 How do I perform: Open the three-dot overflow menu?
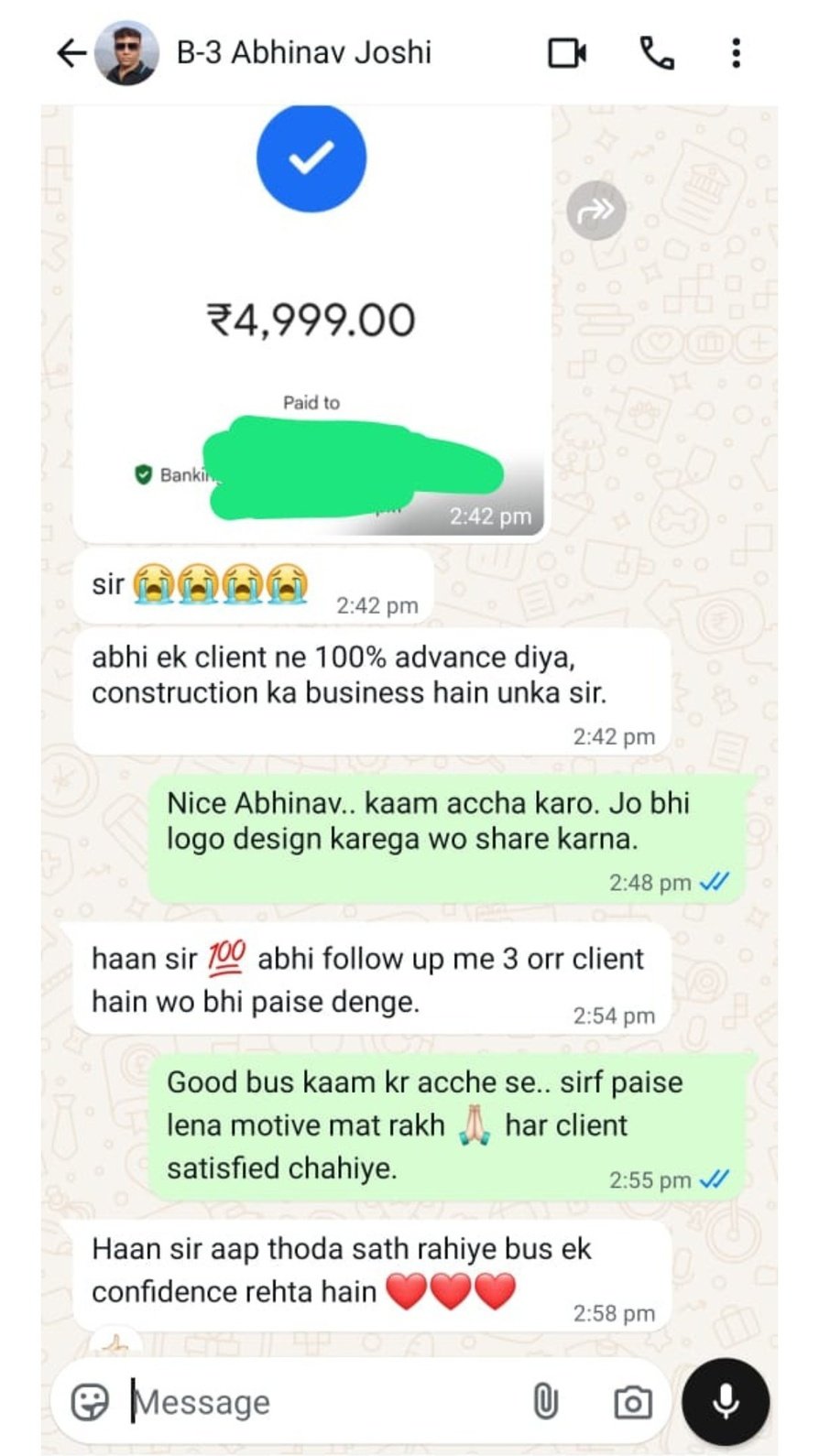pyautogui.click(x=736, y=53)
